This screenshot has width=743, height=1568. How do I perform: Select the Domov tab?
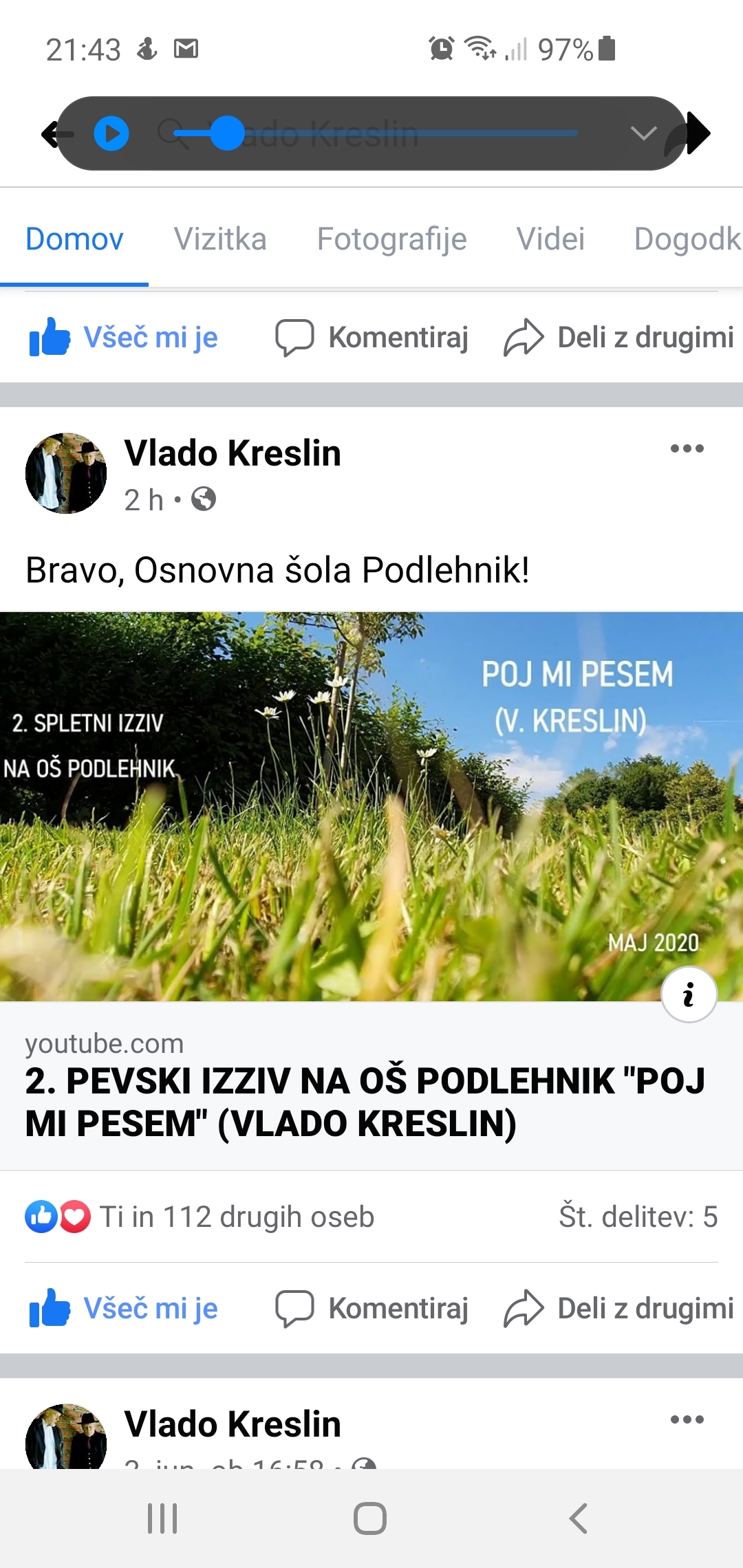(x=74, y=239)
